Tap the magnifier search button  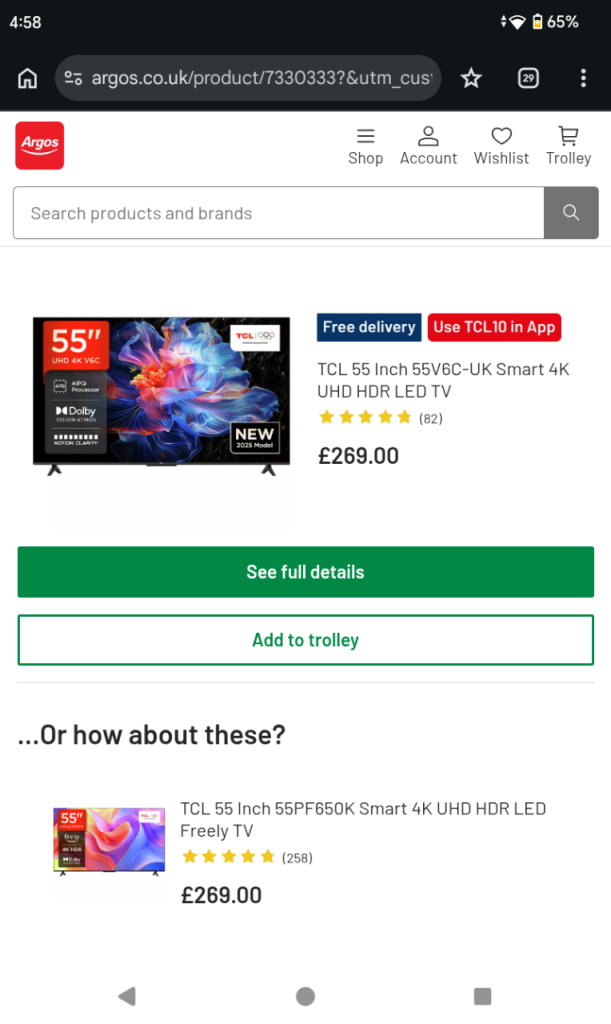click(571, 213)
